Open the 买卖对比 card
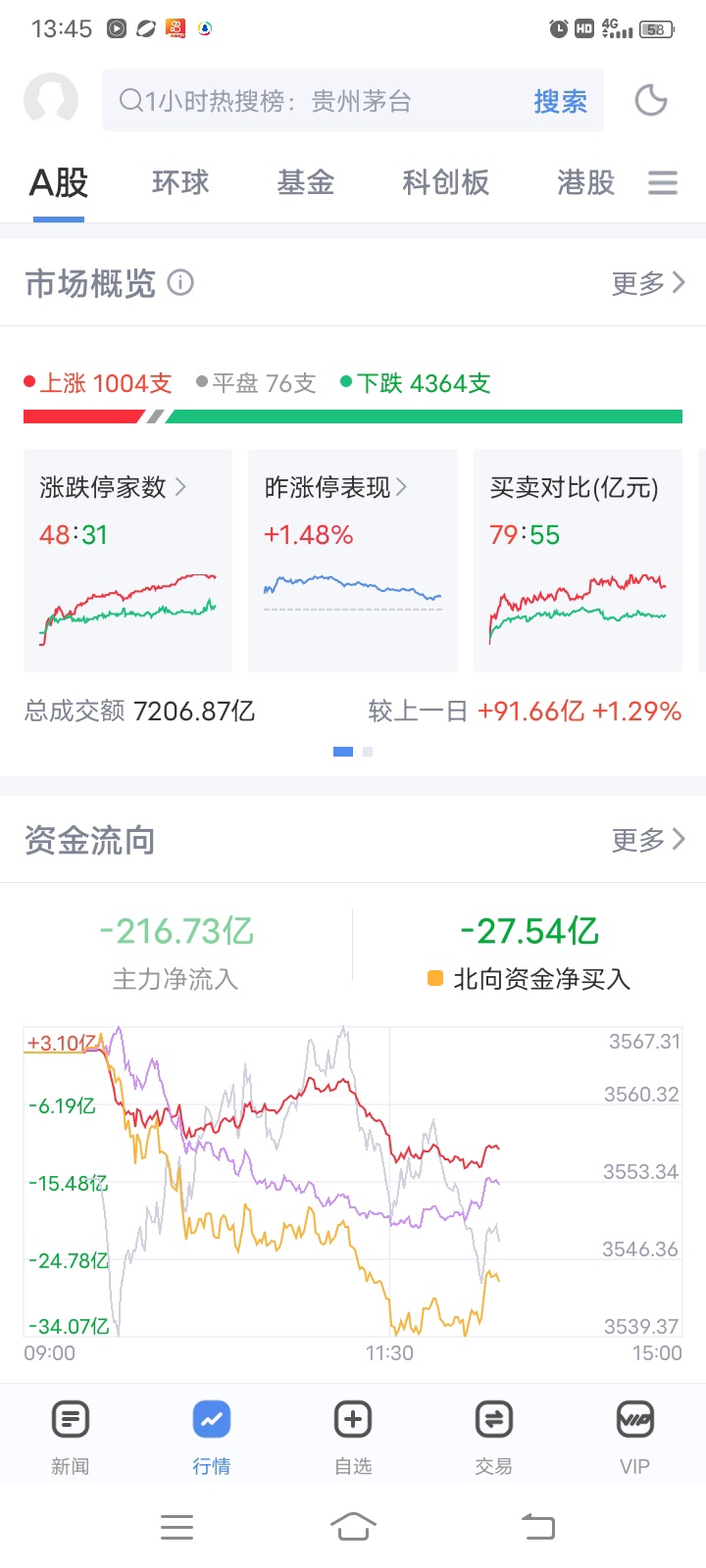 point(578,561)
